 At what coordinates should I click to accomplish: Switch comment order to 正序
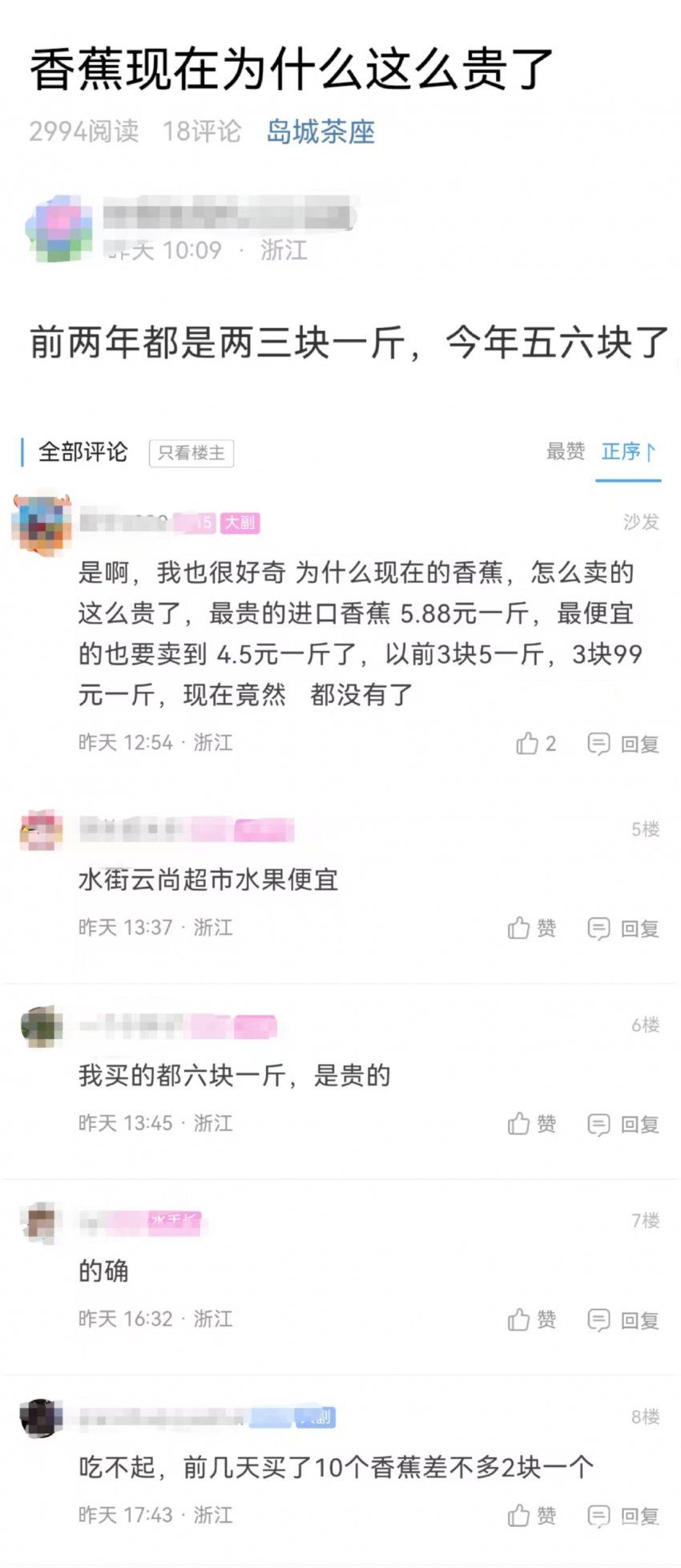[627, 452]
